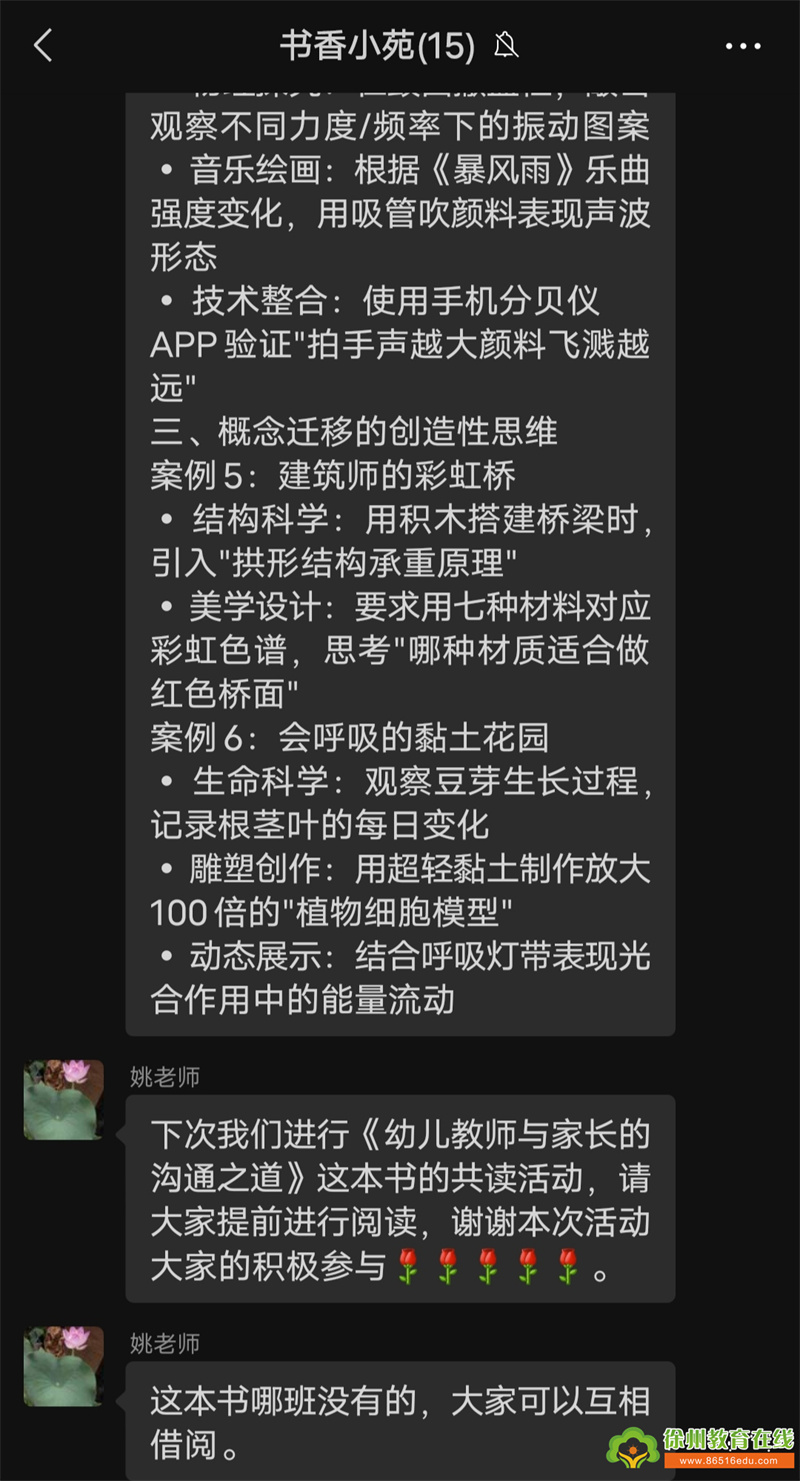
Task: Open the chat info overflow menu
Action: coord(742,46)
